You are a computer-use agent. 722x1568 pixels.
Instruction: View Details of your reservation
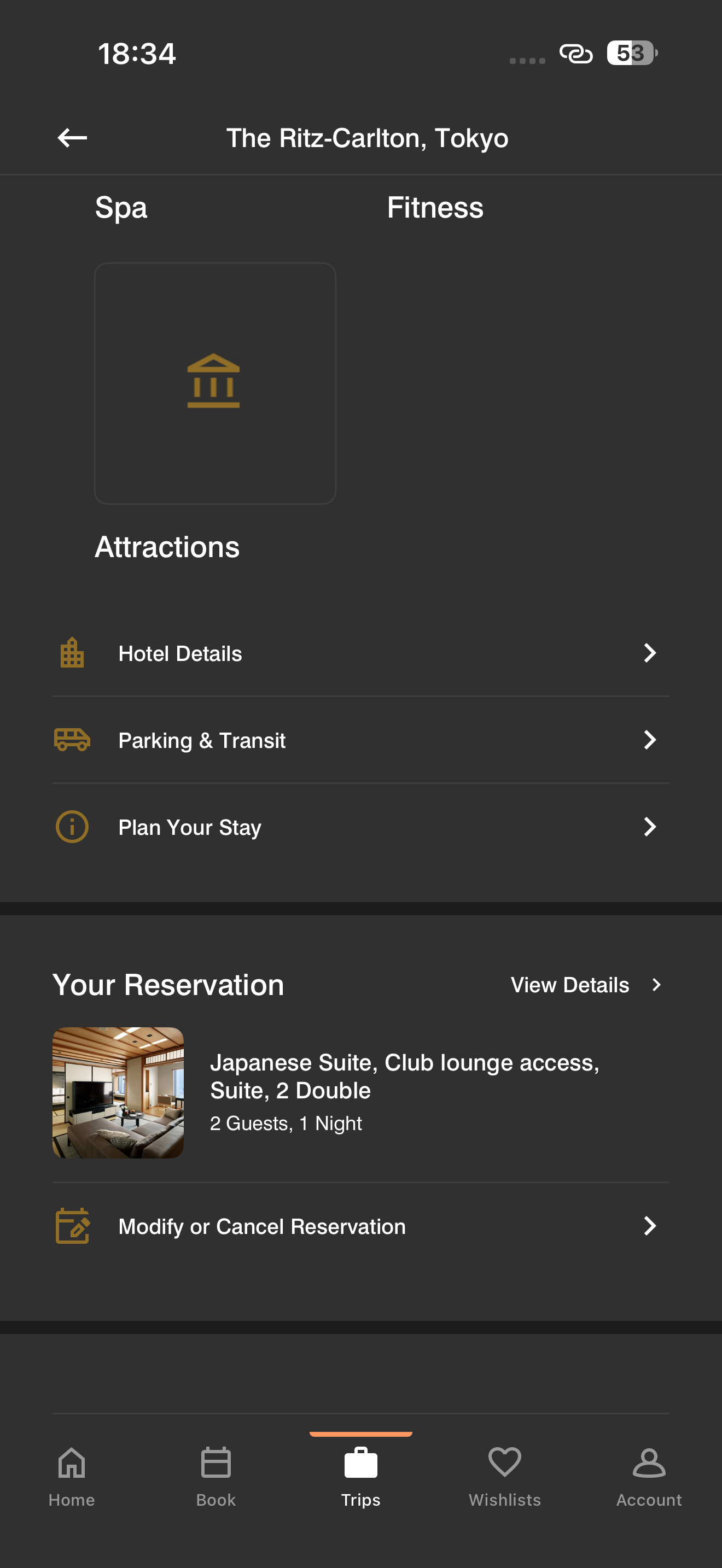(585, 985)
